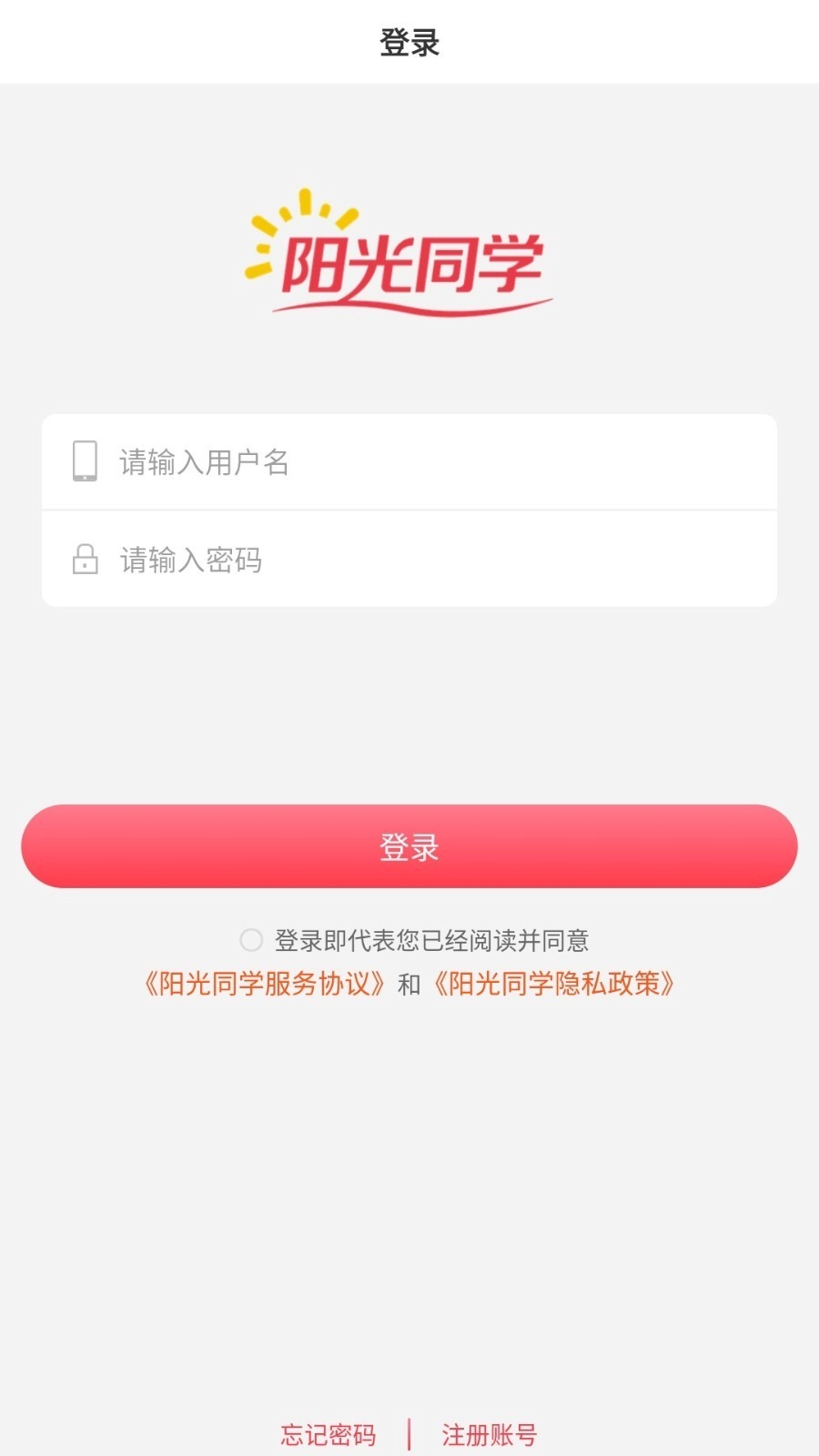Click the 和 text between the two agreements
Image resolution: width=819 pixels, height=1456 pixels.
point(409,984)
